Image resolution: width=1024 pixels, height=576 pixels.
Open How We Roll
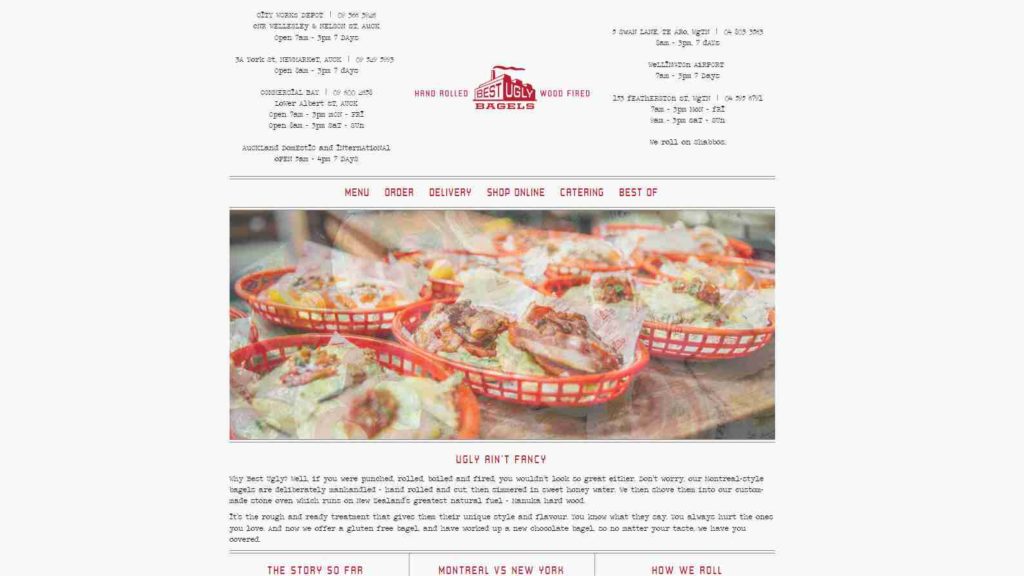[x=686, y=570]
